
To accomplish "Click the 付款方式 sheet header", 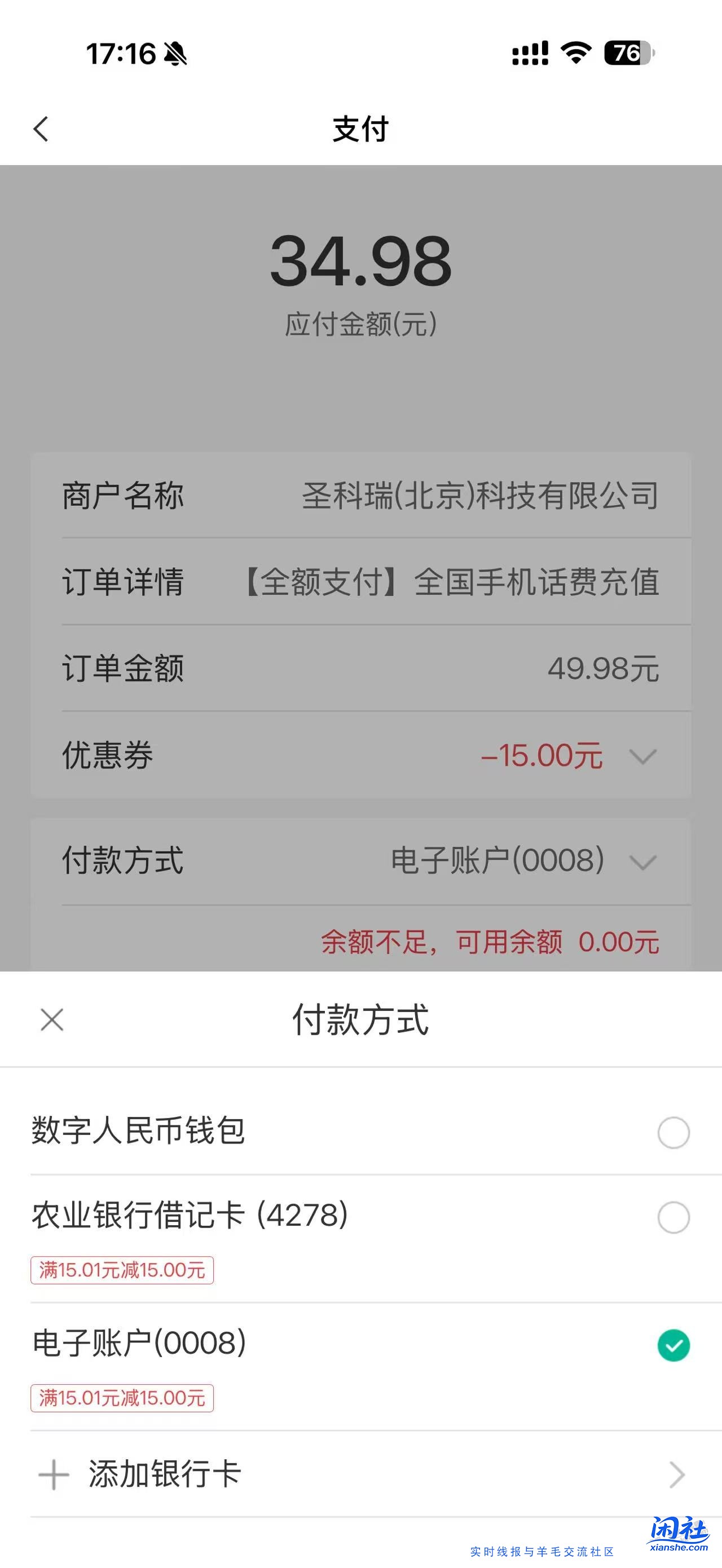I will coord(360,1019).
